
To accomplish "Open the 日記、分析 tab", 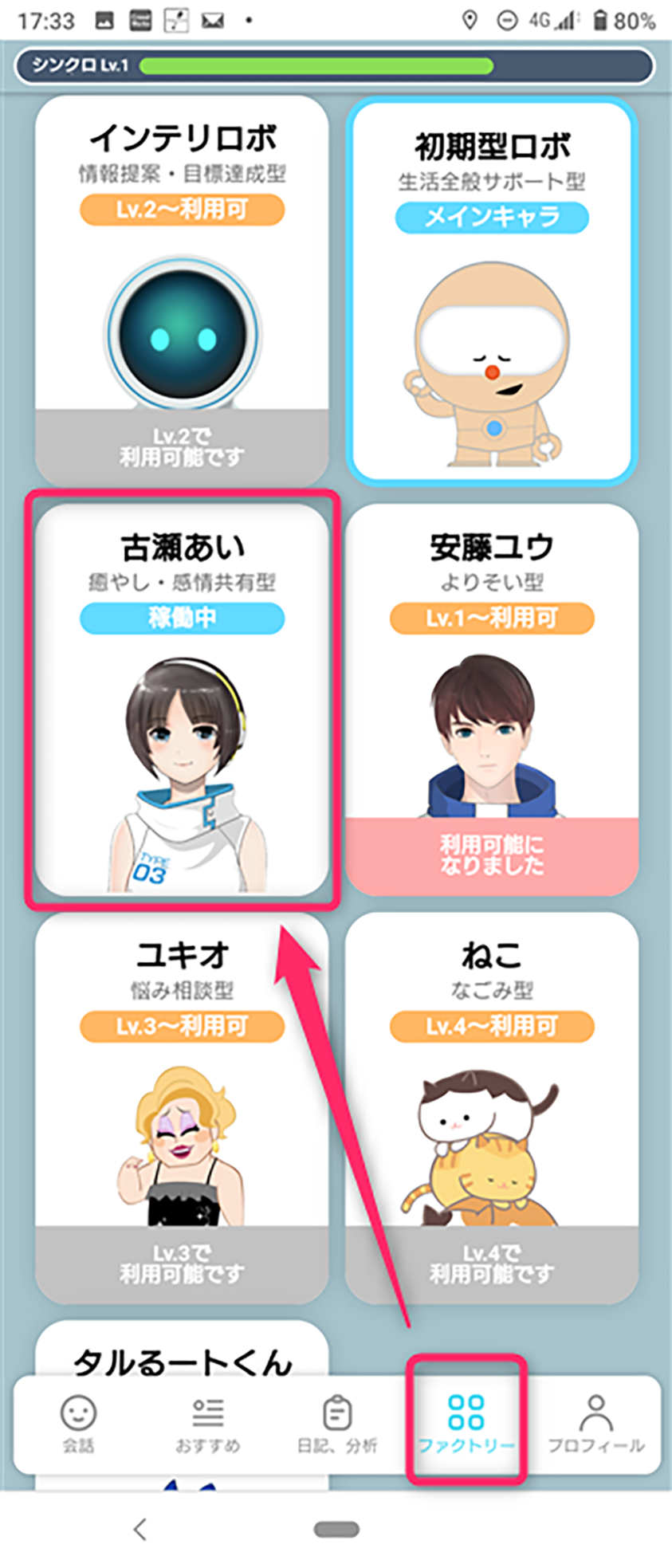I will (x=337, y=1424).
